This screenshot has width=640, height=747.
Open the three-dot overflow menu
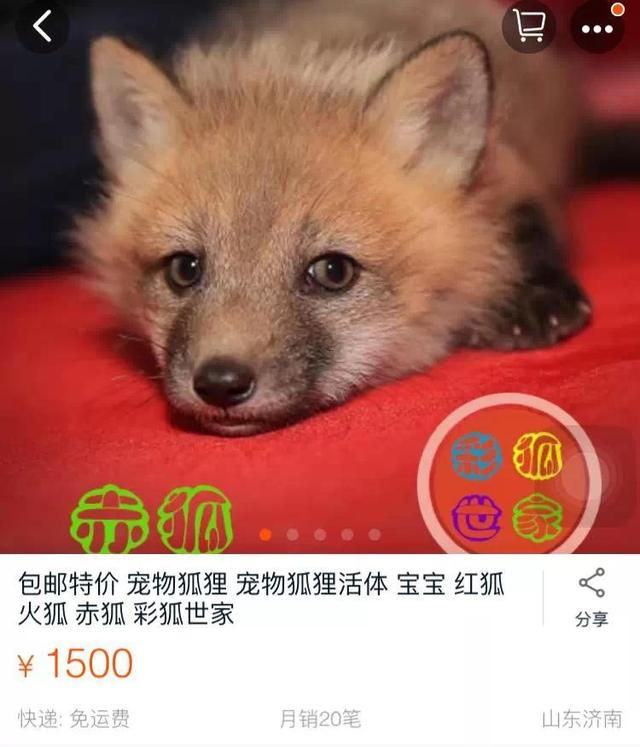pos(597,27)
